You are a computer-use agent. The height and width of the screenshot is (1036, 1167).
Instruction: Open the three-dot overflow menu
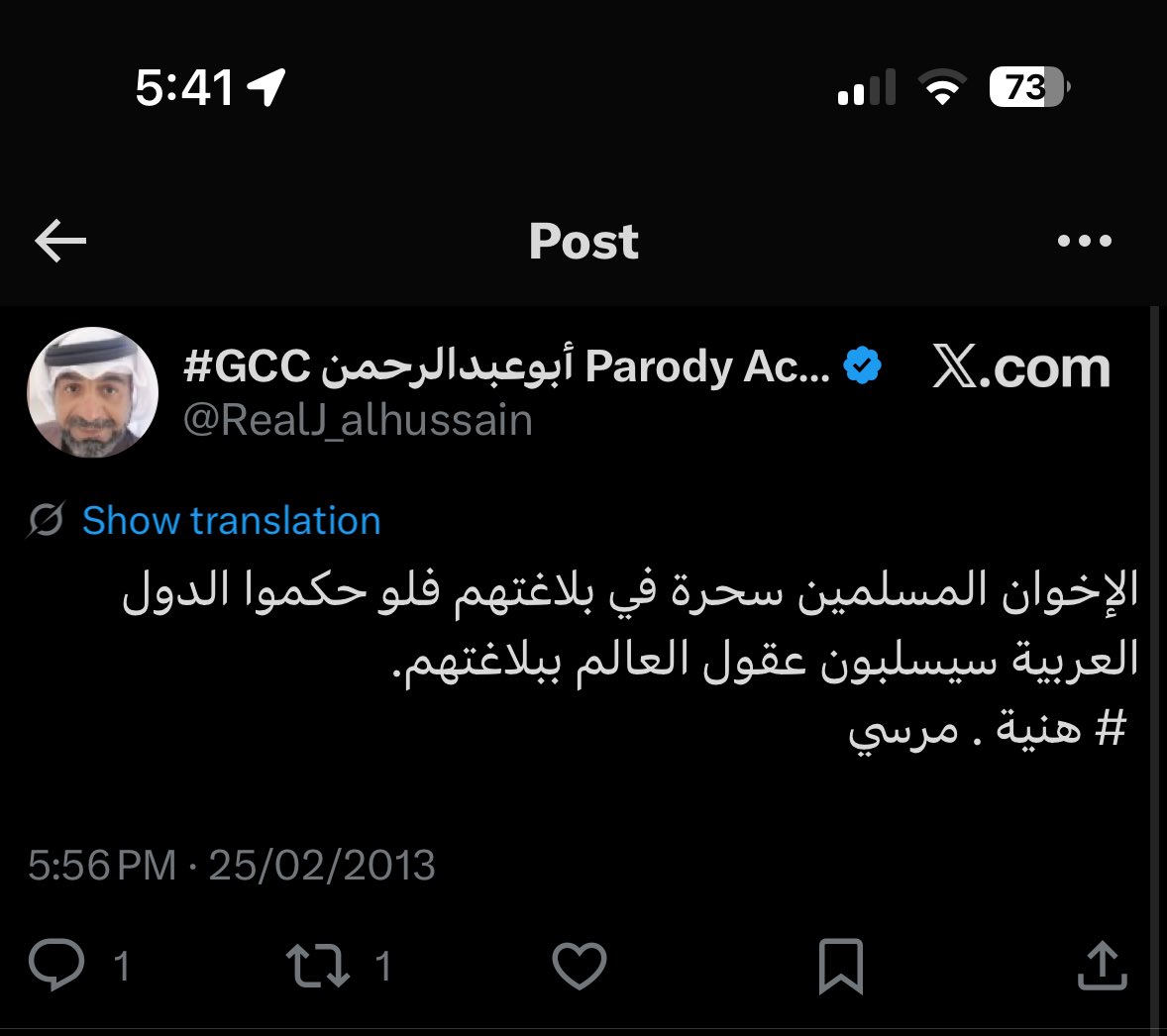1084,241
